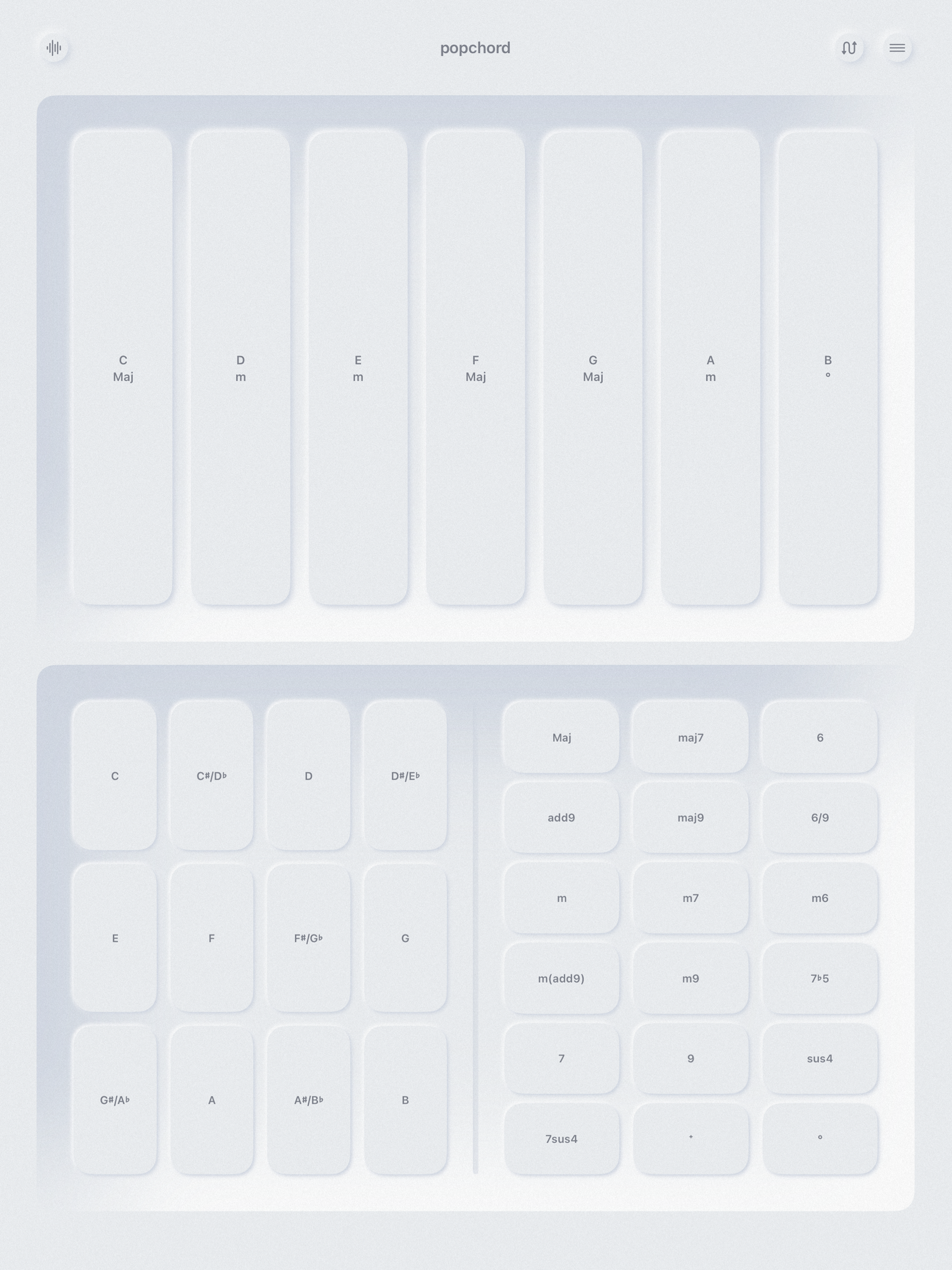The width and height of the screenshot is (952, 1270).
Task: Select root note A#/B♭
Action: click(x=308, y=1099)
